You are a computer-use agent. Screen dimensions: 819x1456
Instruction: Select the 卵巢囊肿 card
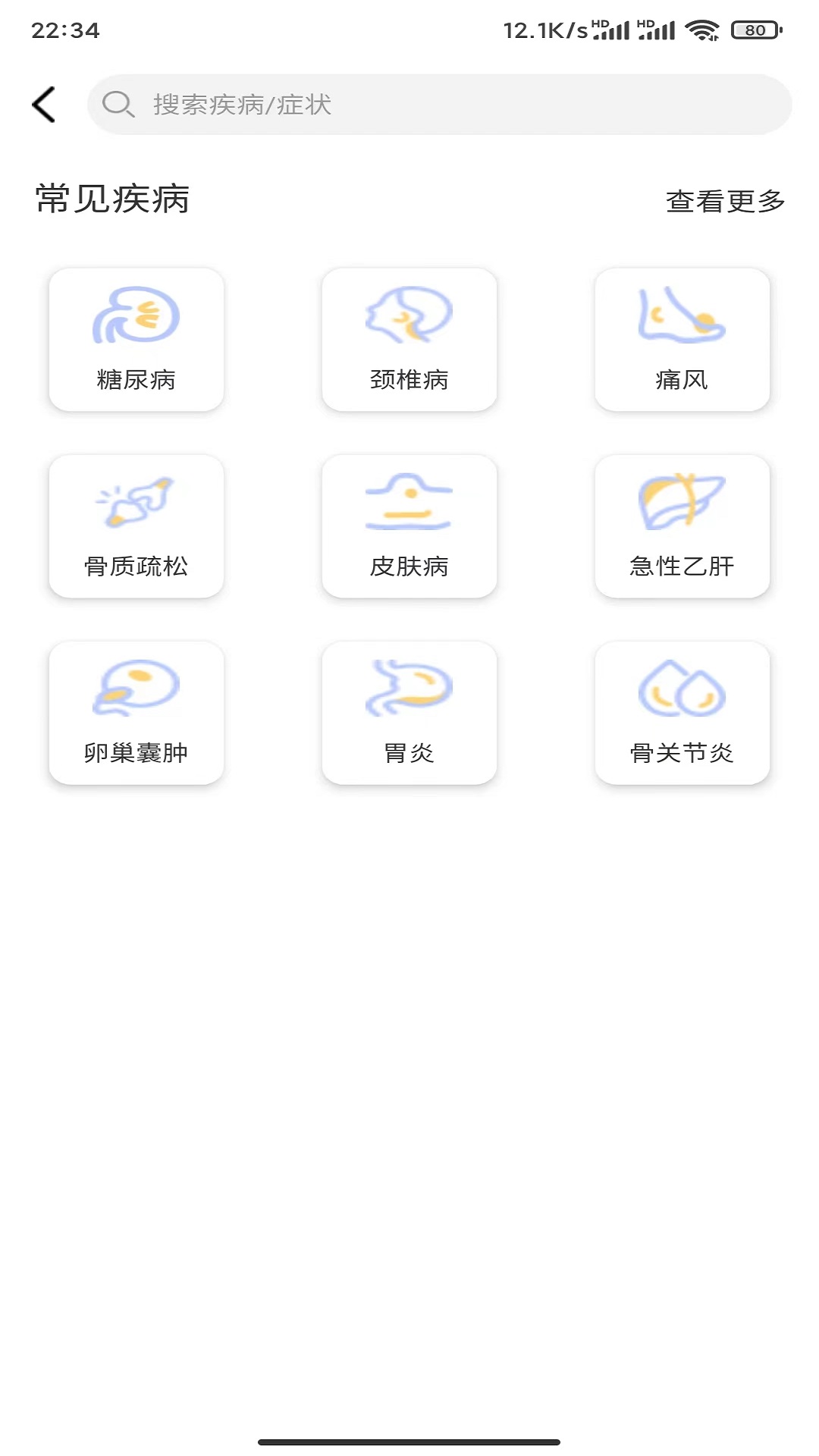coord(136,713)
